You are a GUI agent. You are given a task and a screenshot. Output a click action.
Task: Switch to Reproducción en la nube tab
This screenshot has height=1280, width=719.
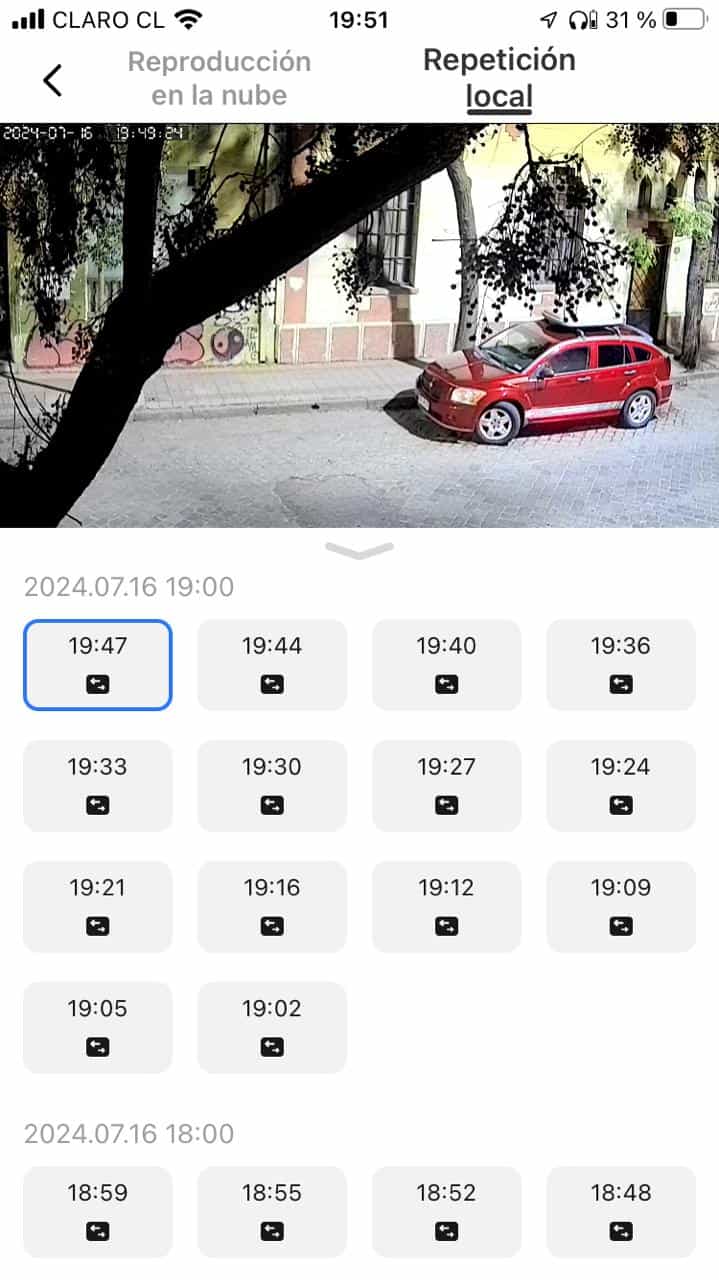(x=219, y=78)
